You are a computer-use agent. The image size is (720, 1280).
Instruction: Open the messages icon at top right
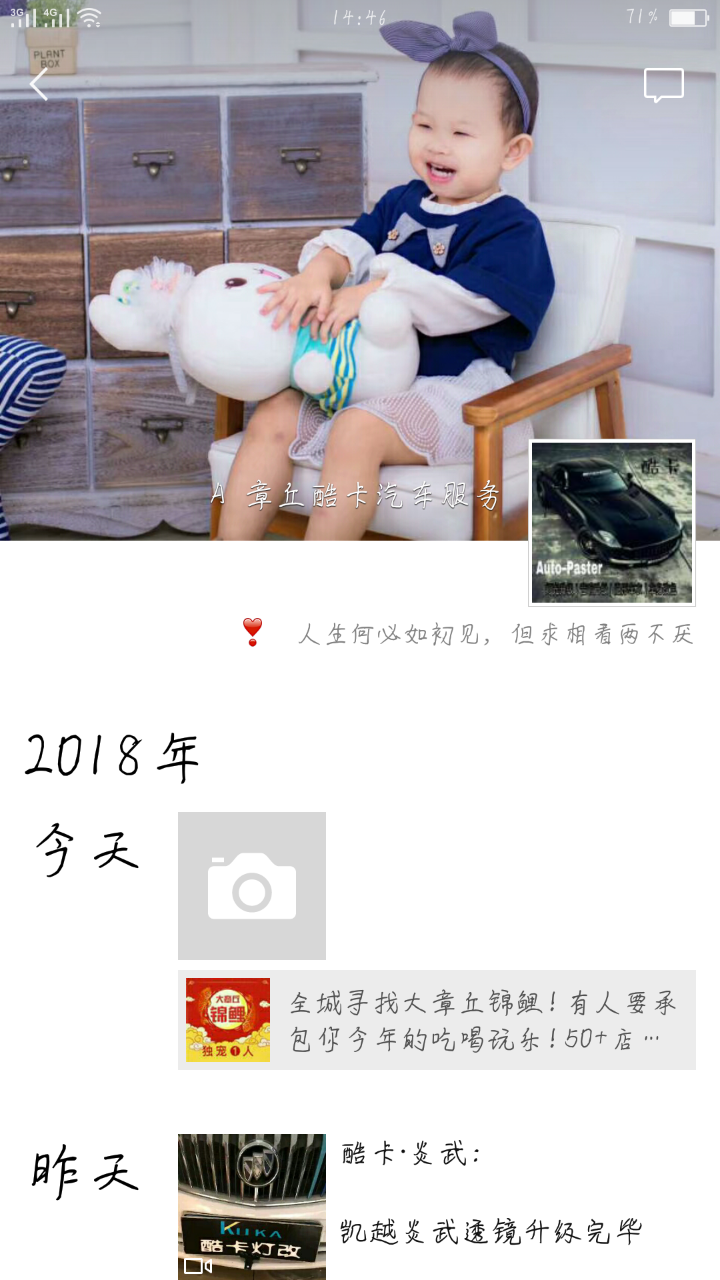pos(663,86)
